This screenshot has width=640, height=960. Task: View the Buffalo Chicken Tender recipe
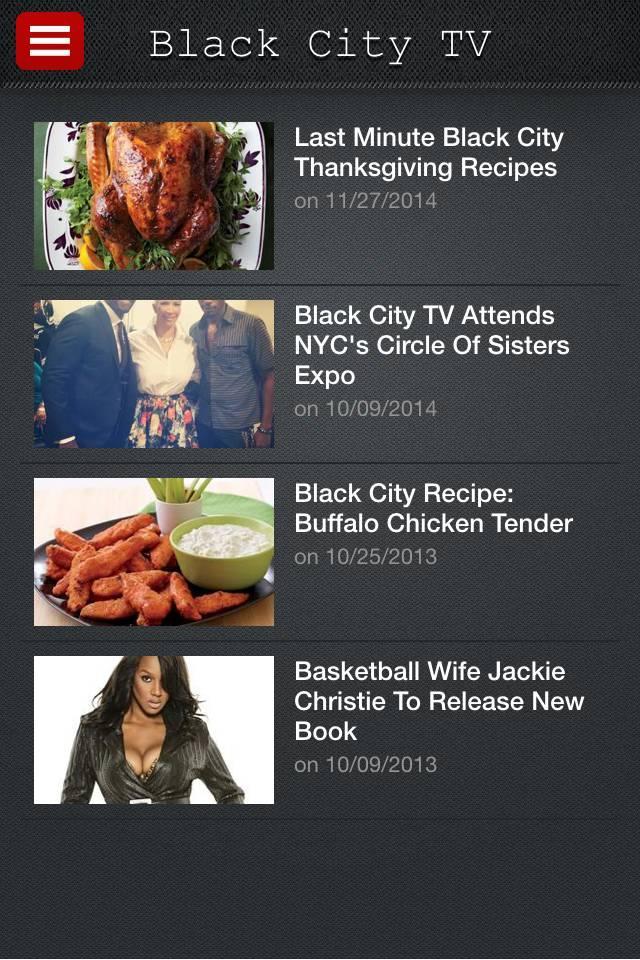click(433, 509)
